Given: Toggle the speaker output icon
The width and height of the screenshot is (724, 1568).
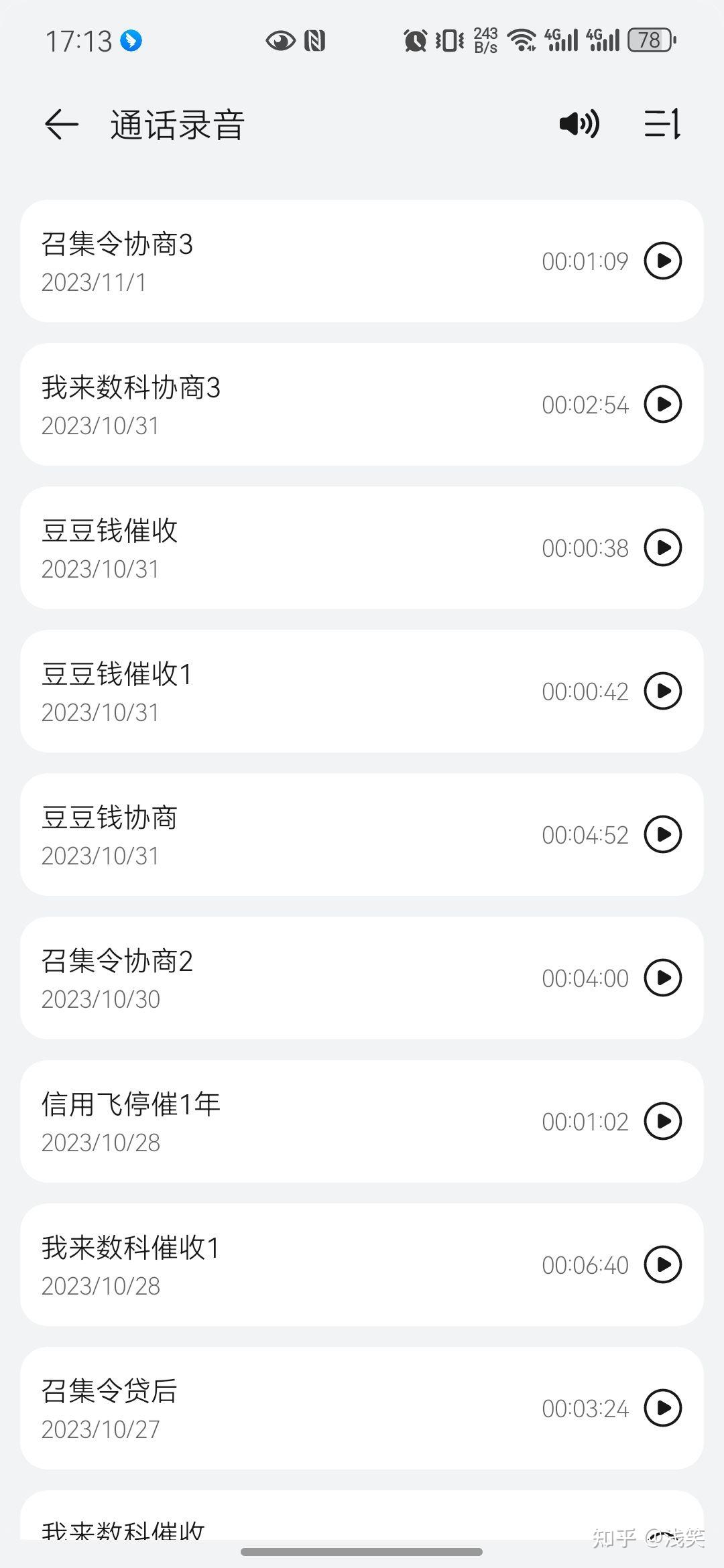Looking at the screenshot, I should click(x=579, y=124).
